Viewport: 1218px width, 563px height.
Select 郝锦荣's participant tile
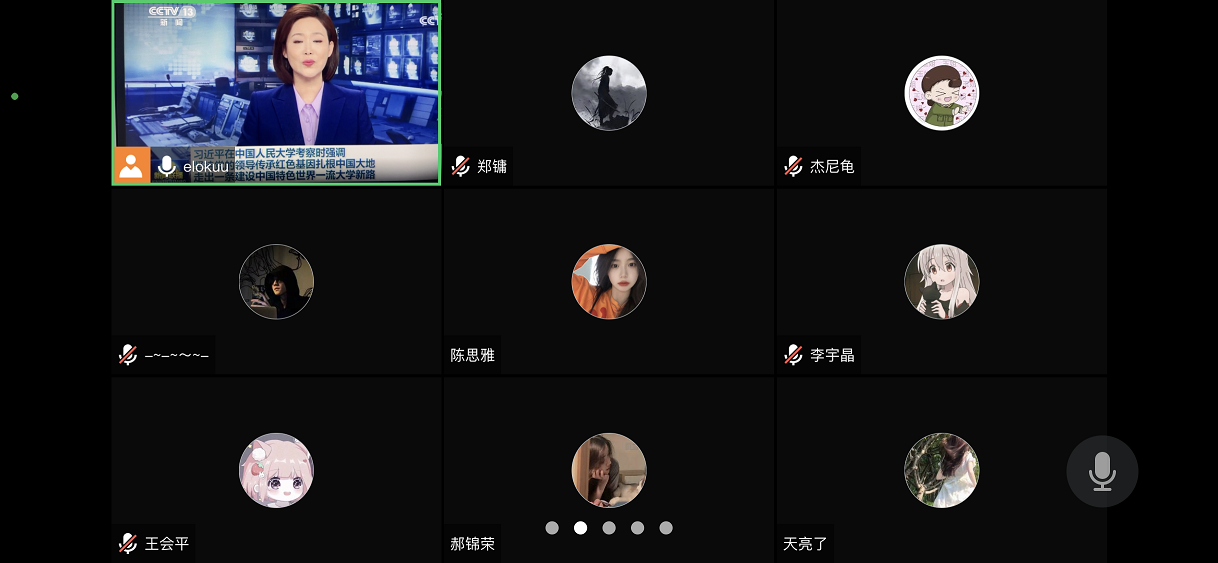[608, 470]
